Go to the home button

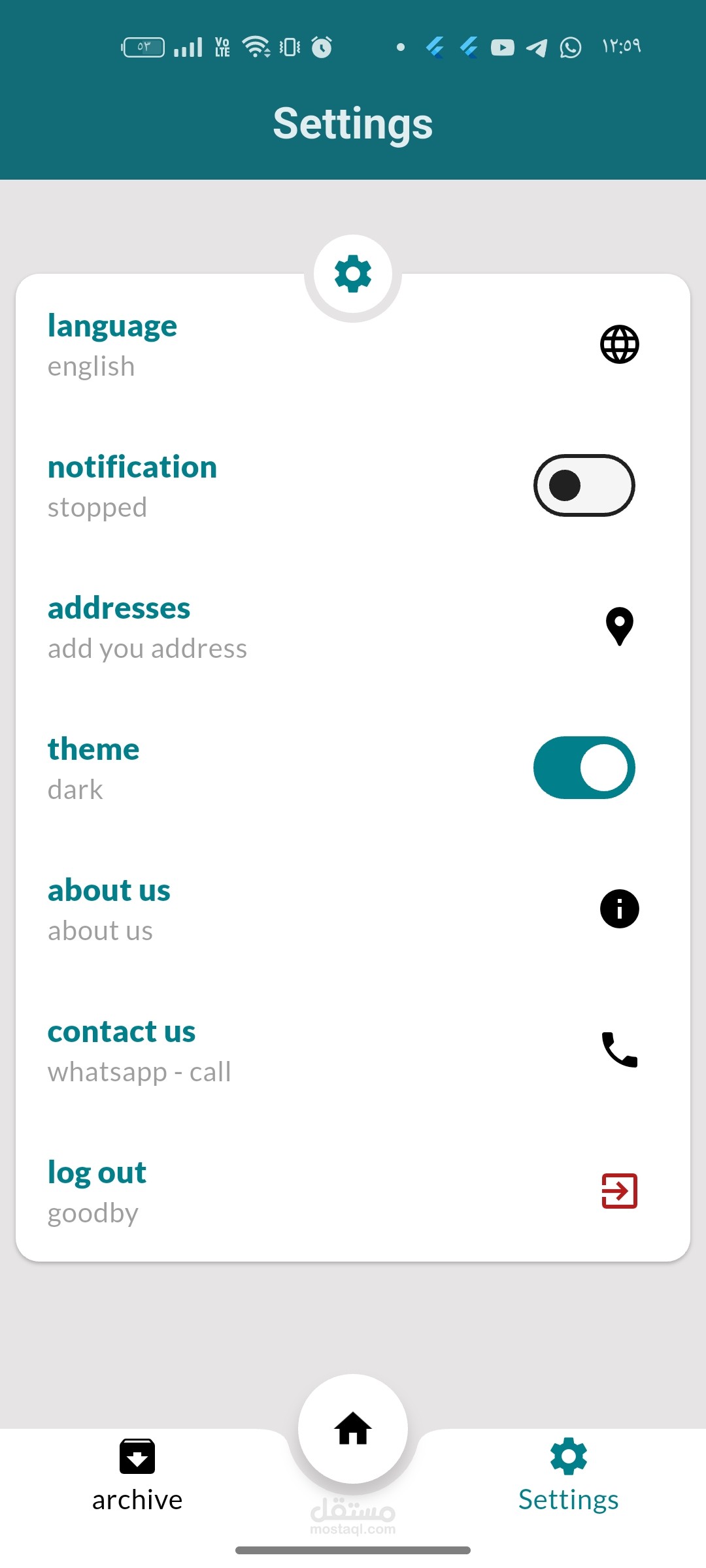click(353, 1429)
